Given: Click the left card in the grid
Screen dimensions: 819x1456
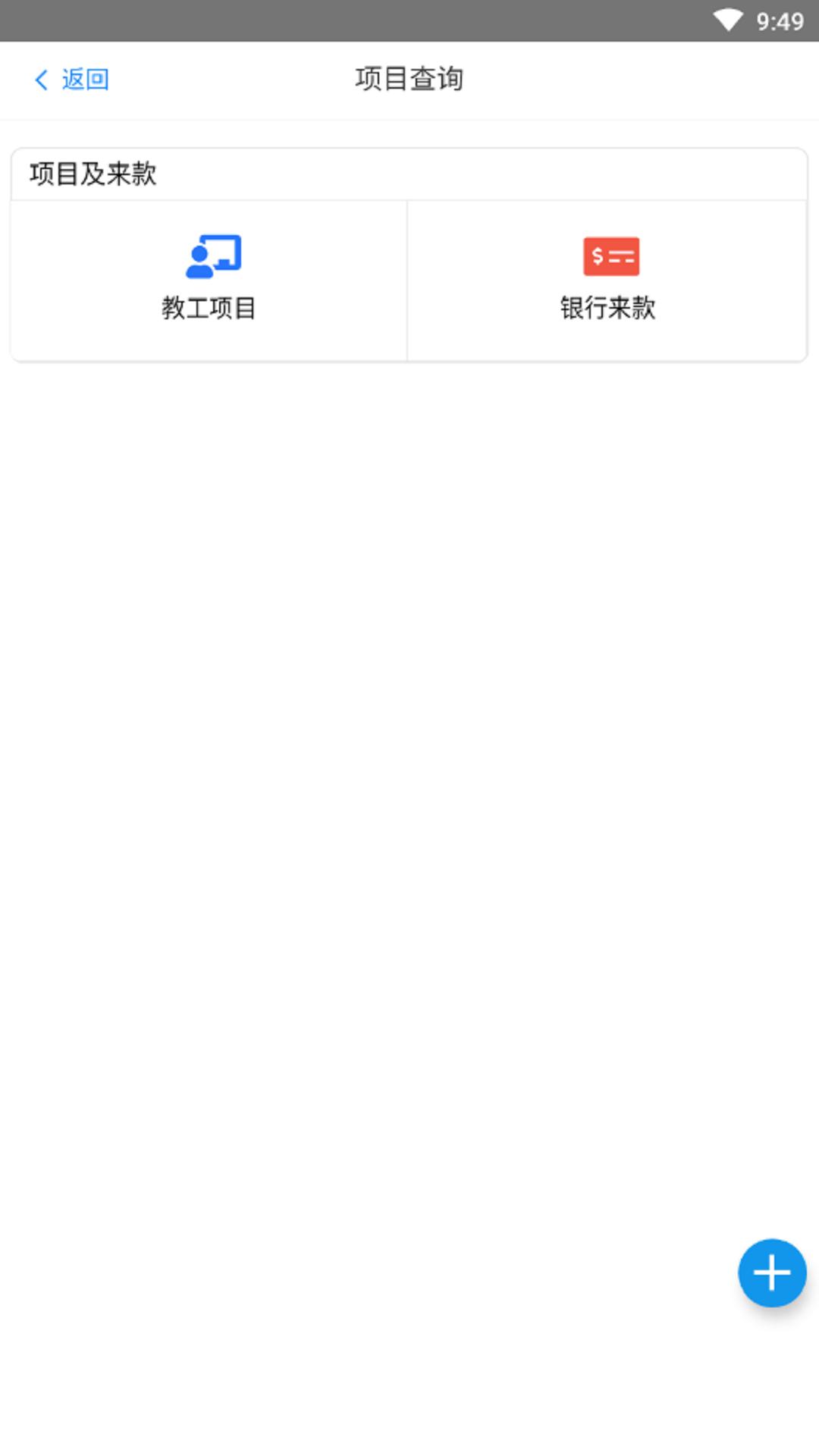Looking at the screenshot, I should point(209,279).
